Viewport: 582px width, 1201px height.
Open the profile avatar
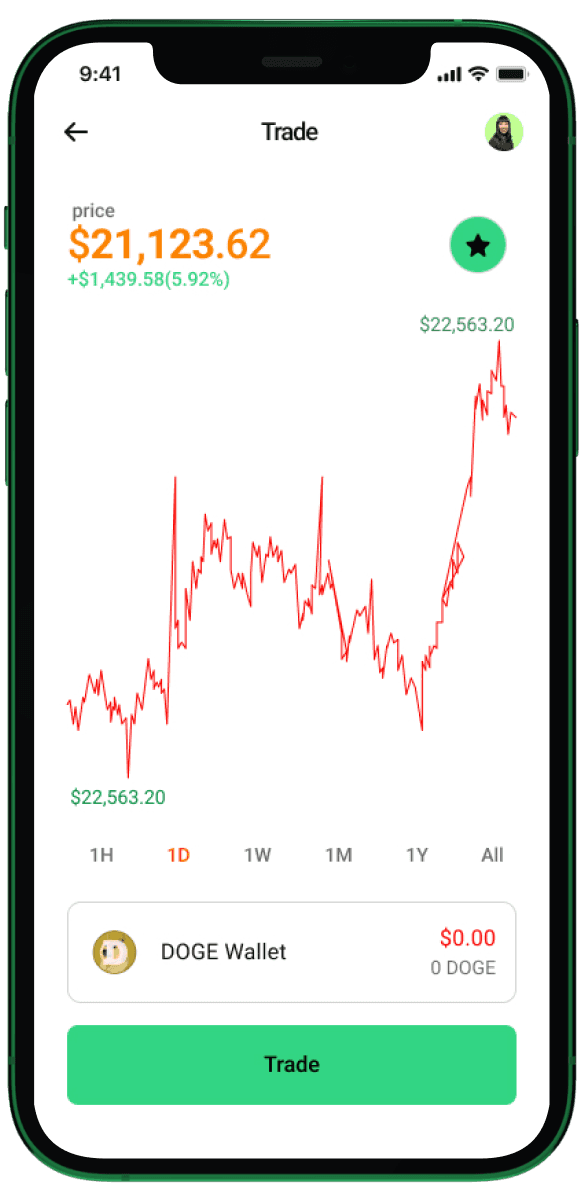click(504, 132)
